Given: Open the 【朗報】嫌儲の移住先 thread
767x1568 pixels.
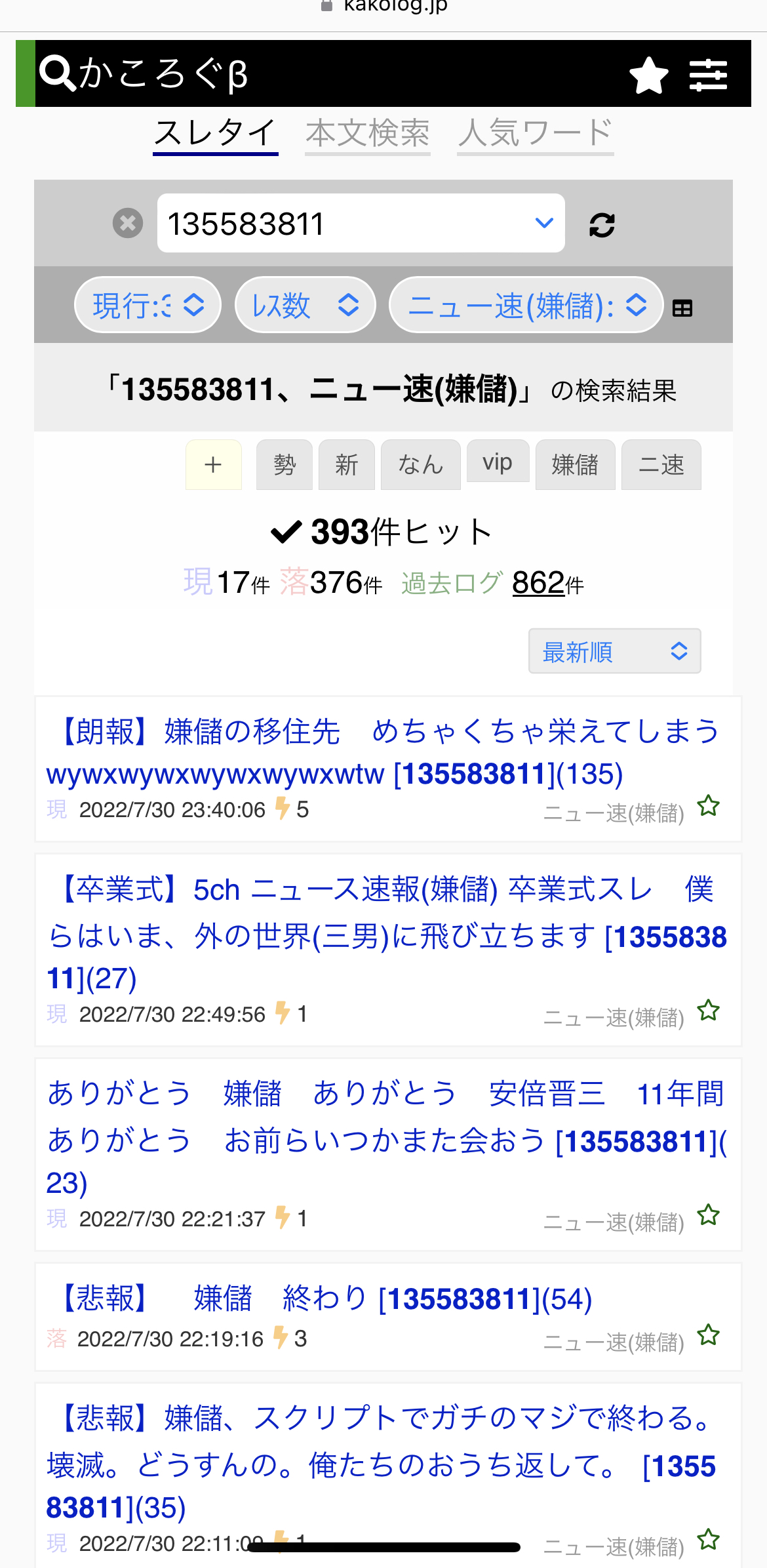Looking at the screenshot, I should tap(383, 752).
